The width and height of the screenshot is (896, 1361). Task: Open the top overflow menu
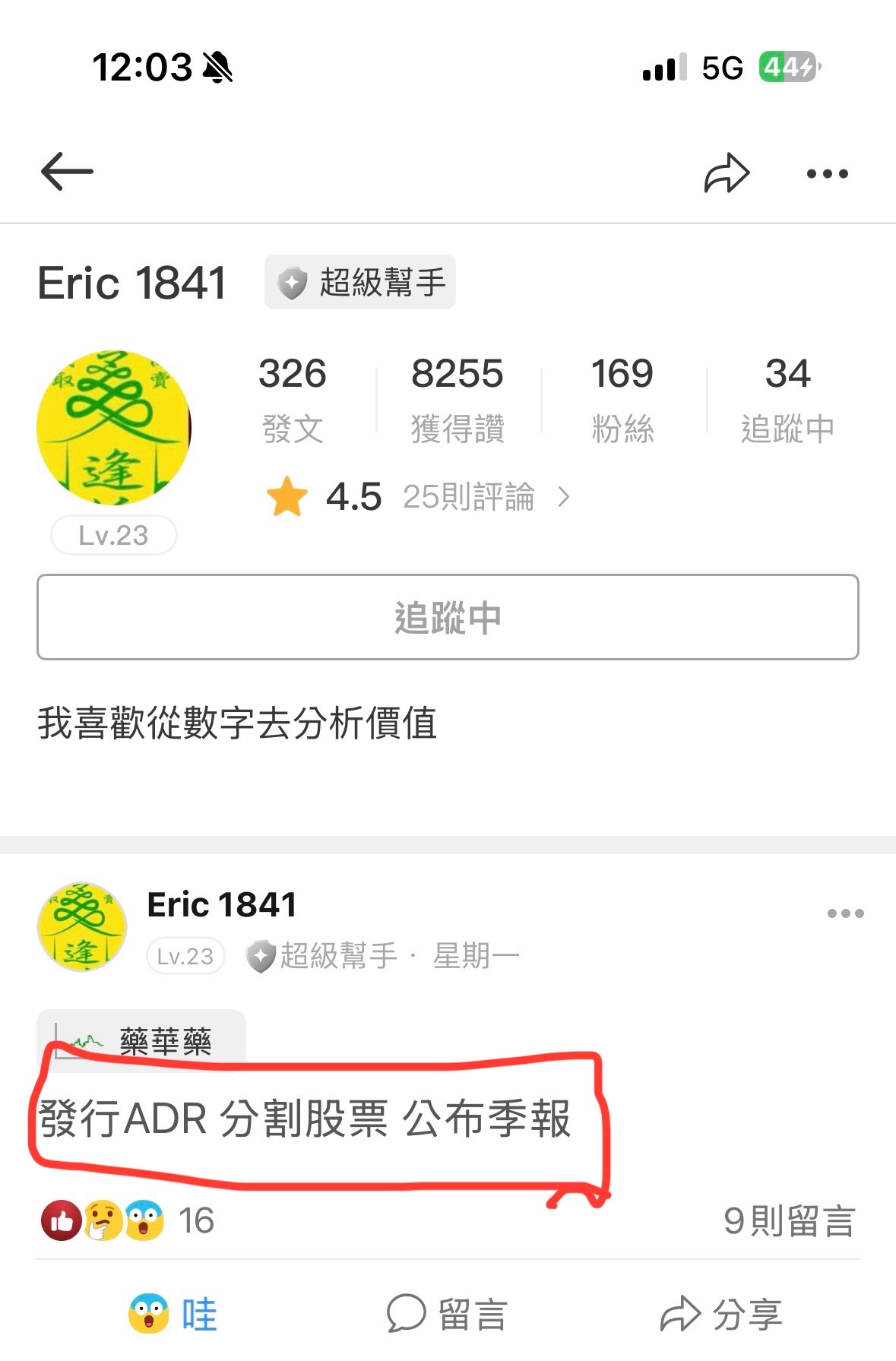[827, 174]
